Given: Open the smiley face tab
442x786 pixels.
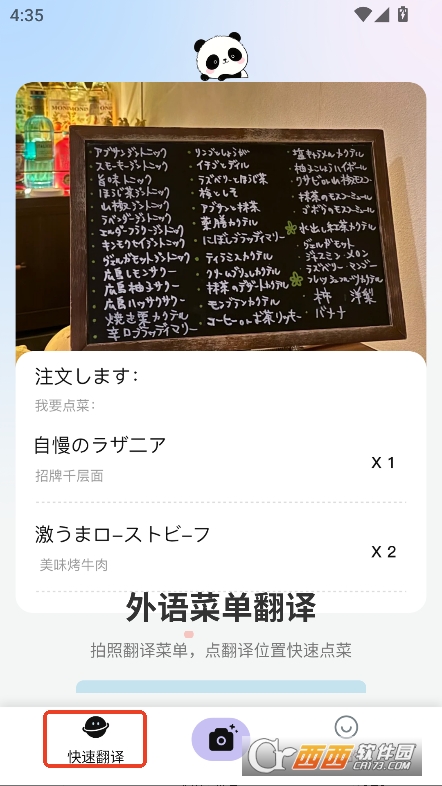Looking at the screenshot, I should (x=346, y=727).
